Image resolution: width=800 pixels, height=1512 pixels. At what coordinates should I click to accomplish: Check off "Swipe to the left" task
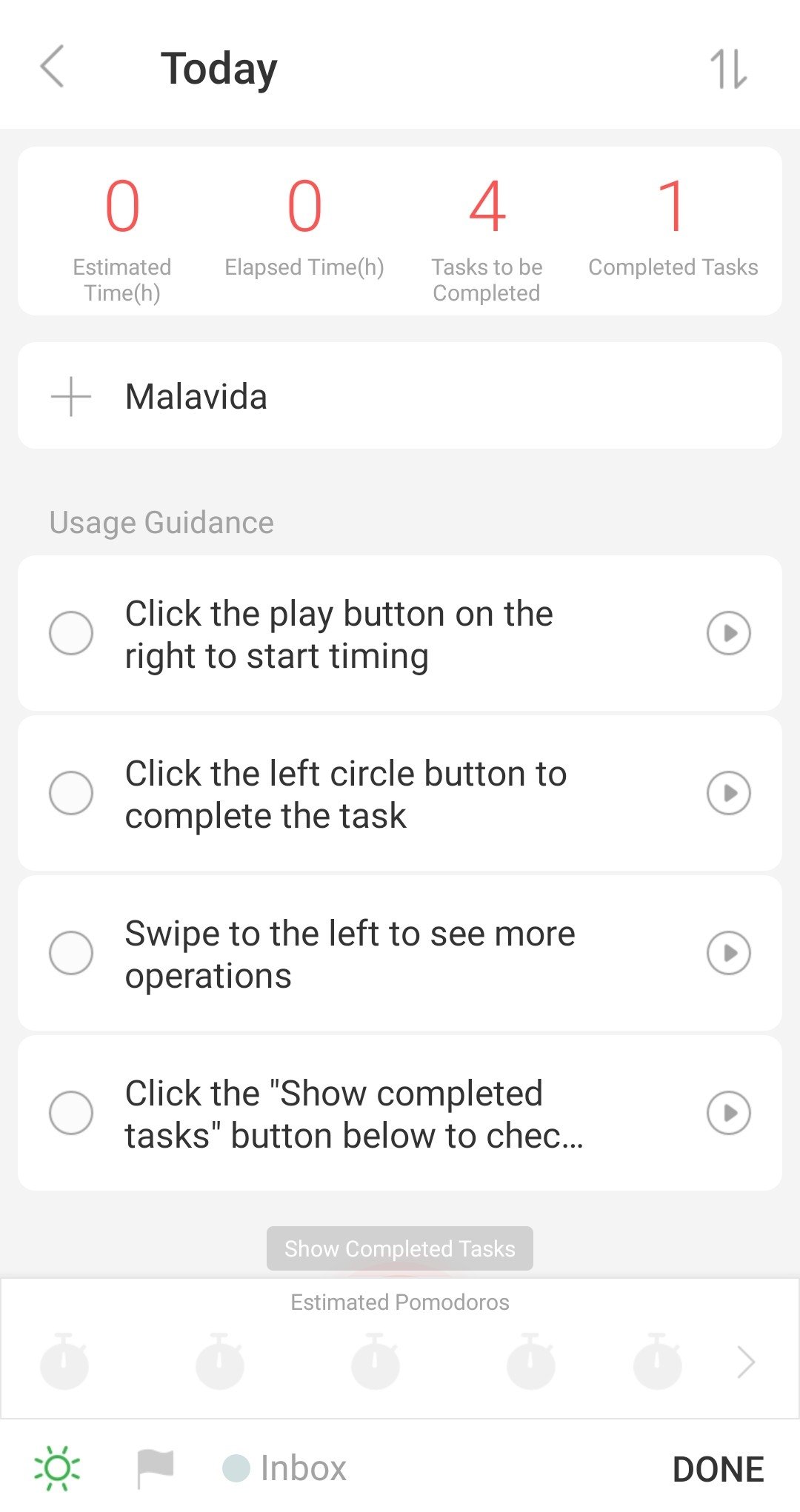[71, 953]
